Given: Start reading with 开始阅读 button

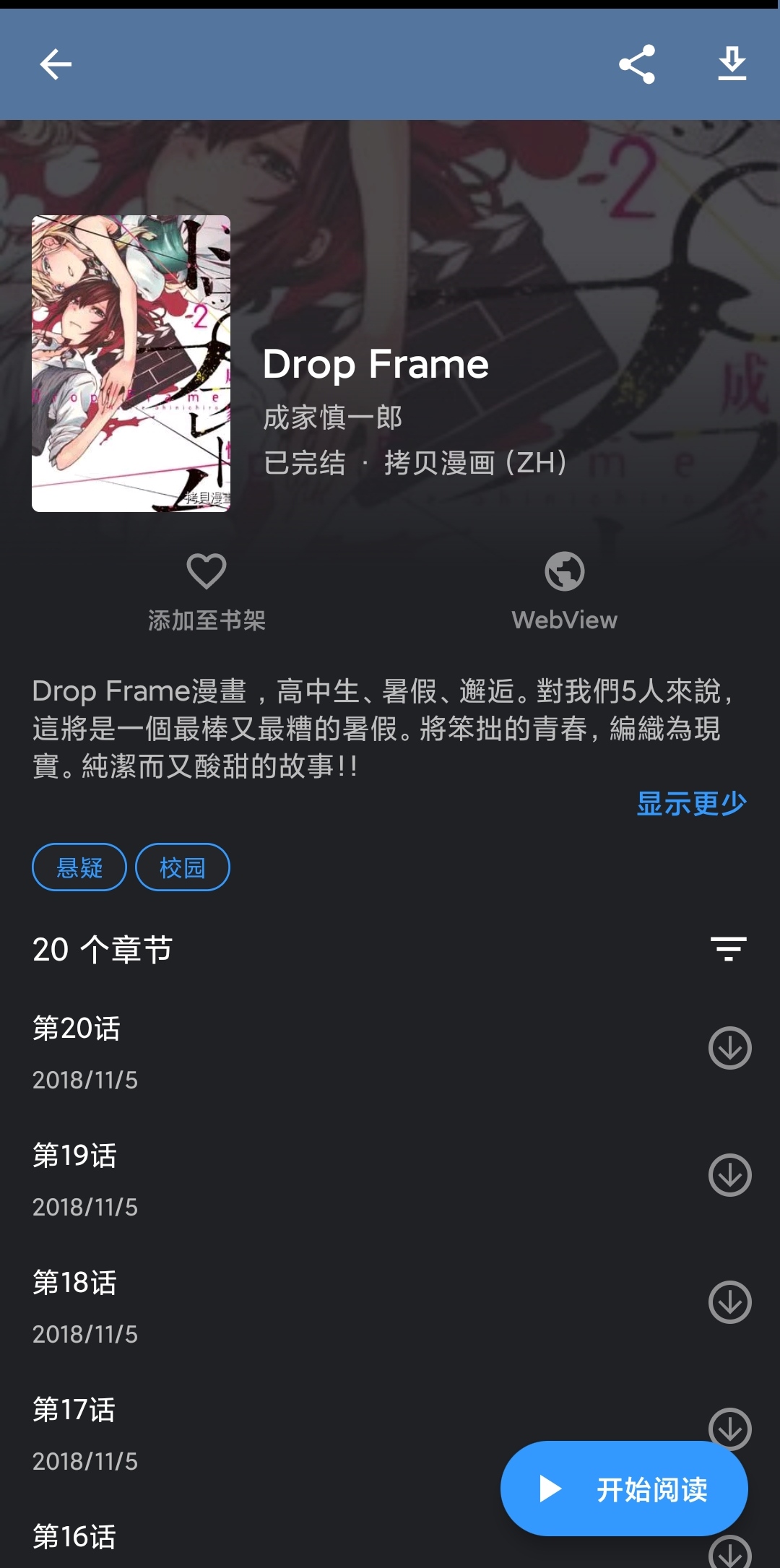Looking at the screenshot, I should tap(624, 1489).
